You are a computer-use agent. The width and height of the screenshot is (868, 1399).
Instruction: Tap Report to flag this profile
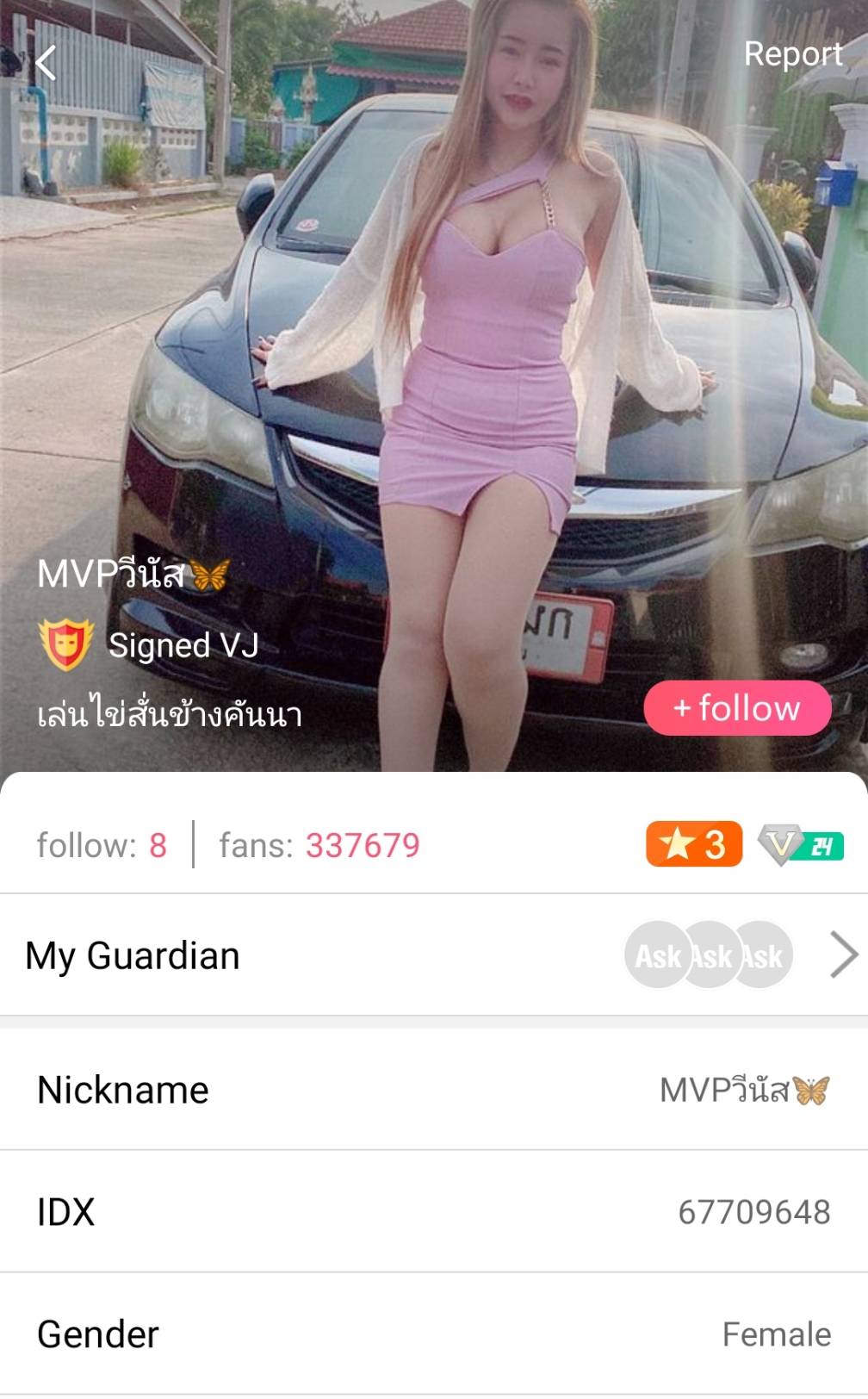[792, 54]
